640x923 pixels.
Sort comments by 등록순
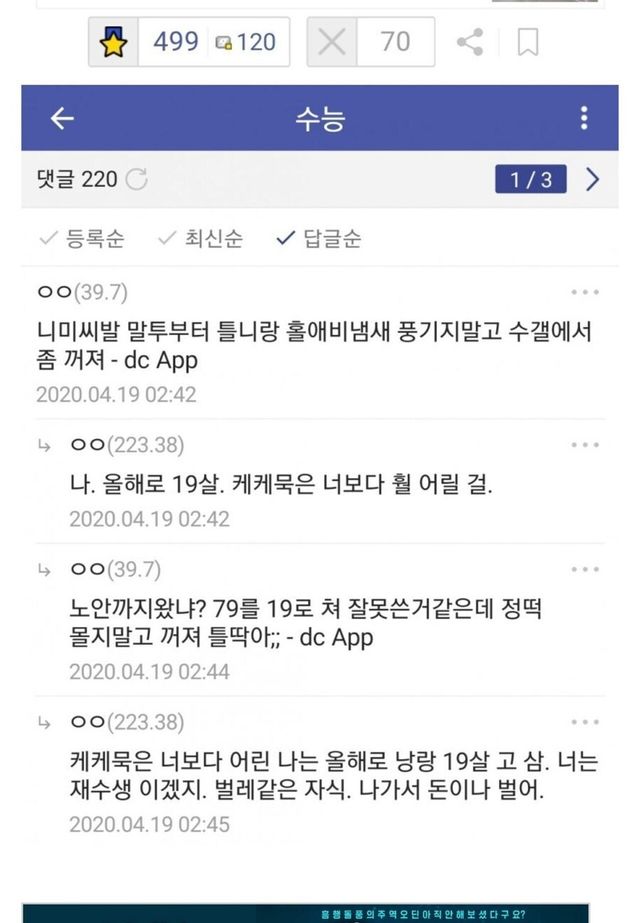(82, 239)
